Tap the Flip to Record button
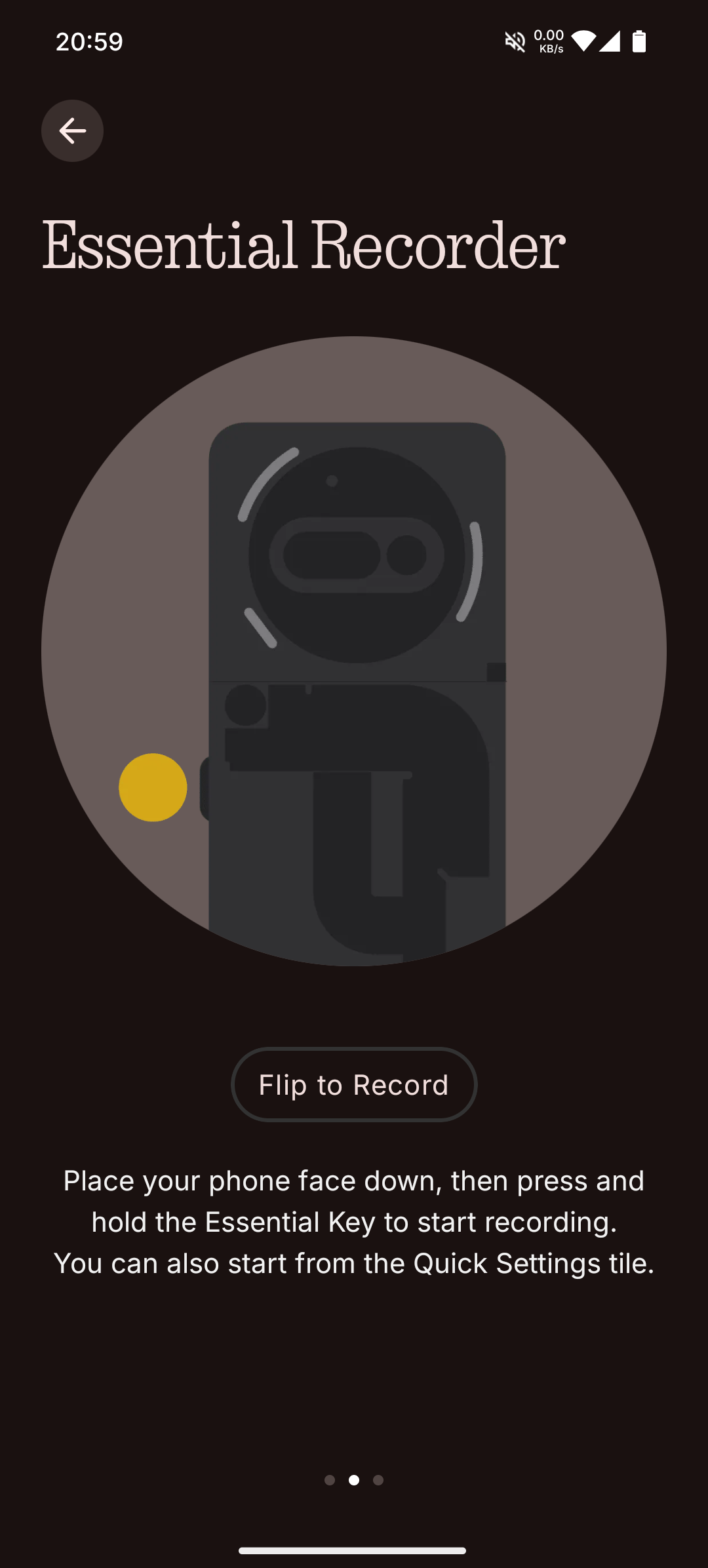This screenshot has height=1568, width=708. point(354,1085)
